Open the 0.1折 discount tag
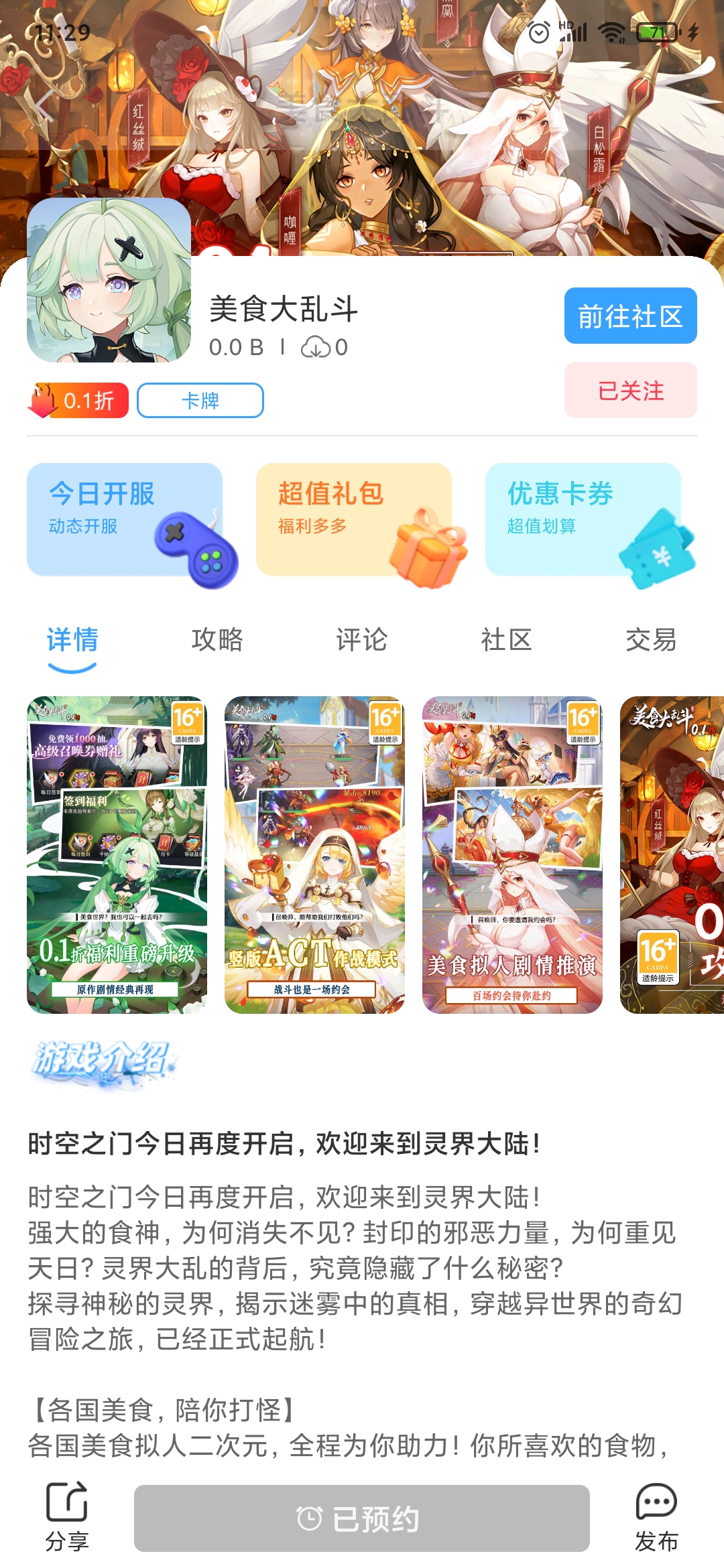The image size is (724, 1568). (78, 401)
